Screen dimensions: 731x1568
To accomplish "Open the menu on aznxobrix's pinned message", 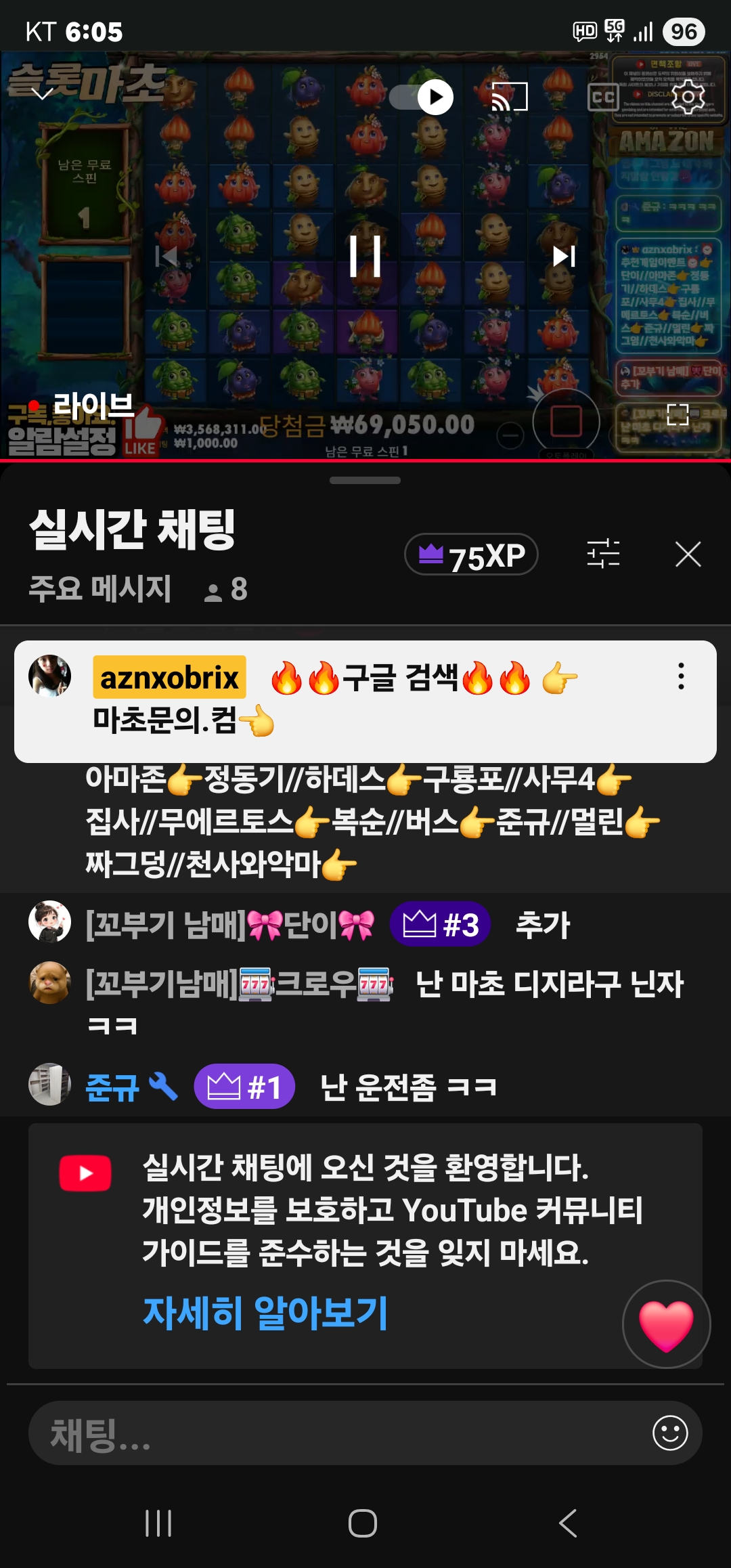I will tap(681, 676).
